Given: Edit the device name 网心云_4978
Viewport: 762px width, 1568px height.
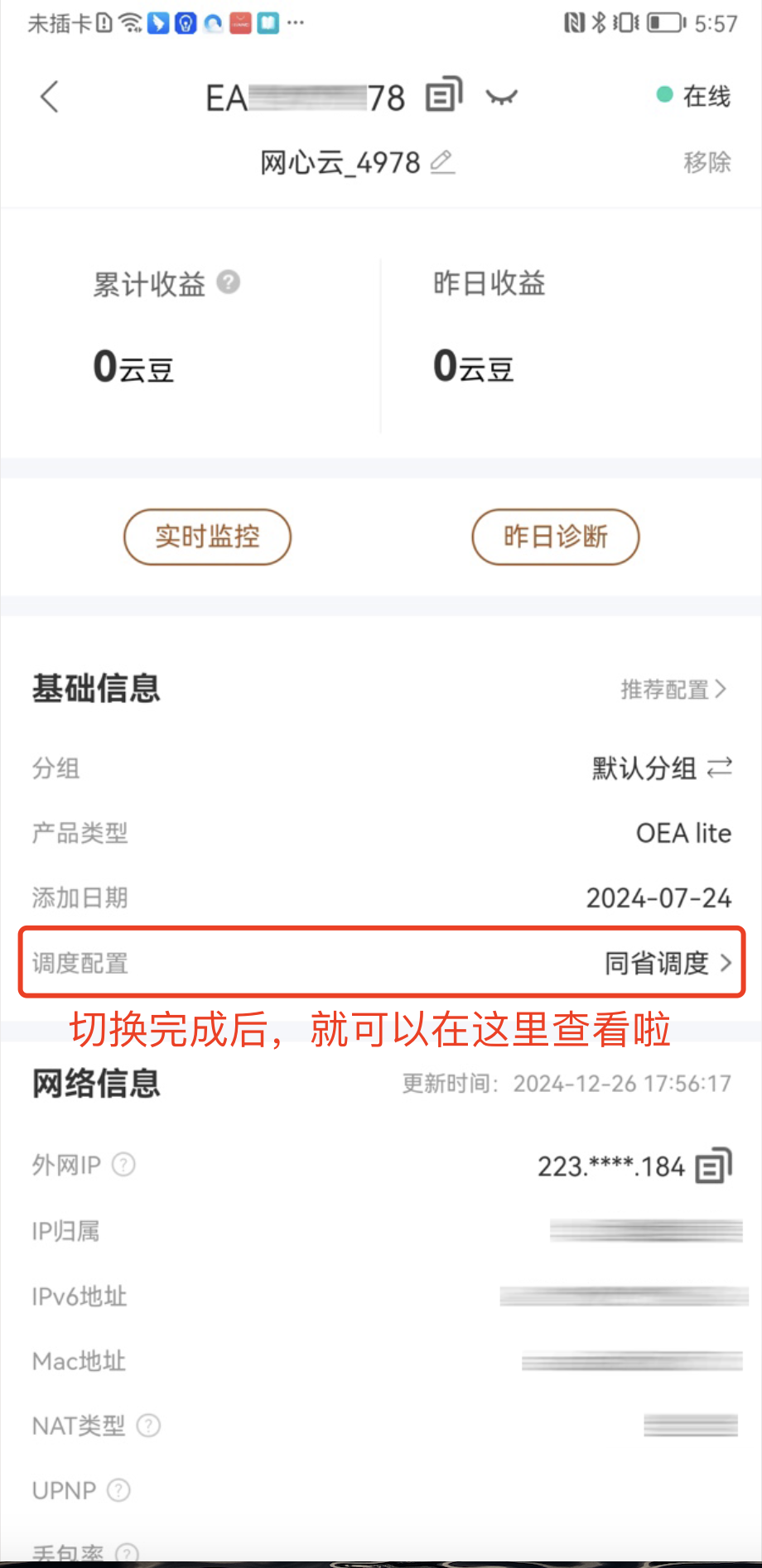Looking at the screenshot, I should coord(443,162).
